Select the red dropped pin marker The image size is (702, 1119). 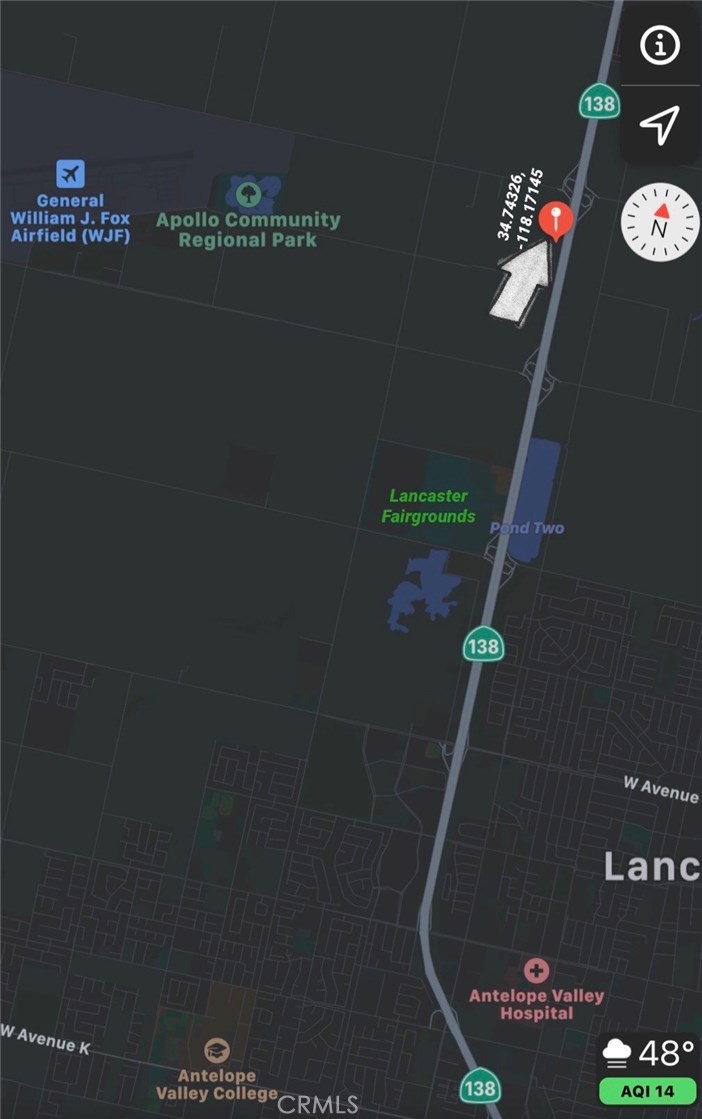click(x=555, y=218)
